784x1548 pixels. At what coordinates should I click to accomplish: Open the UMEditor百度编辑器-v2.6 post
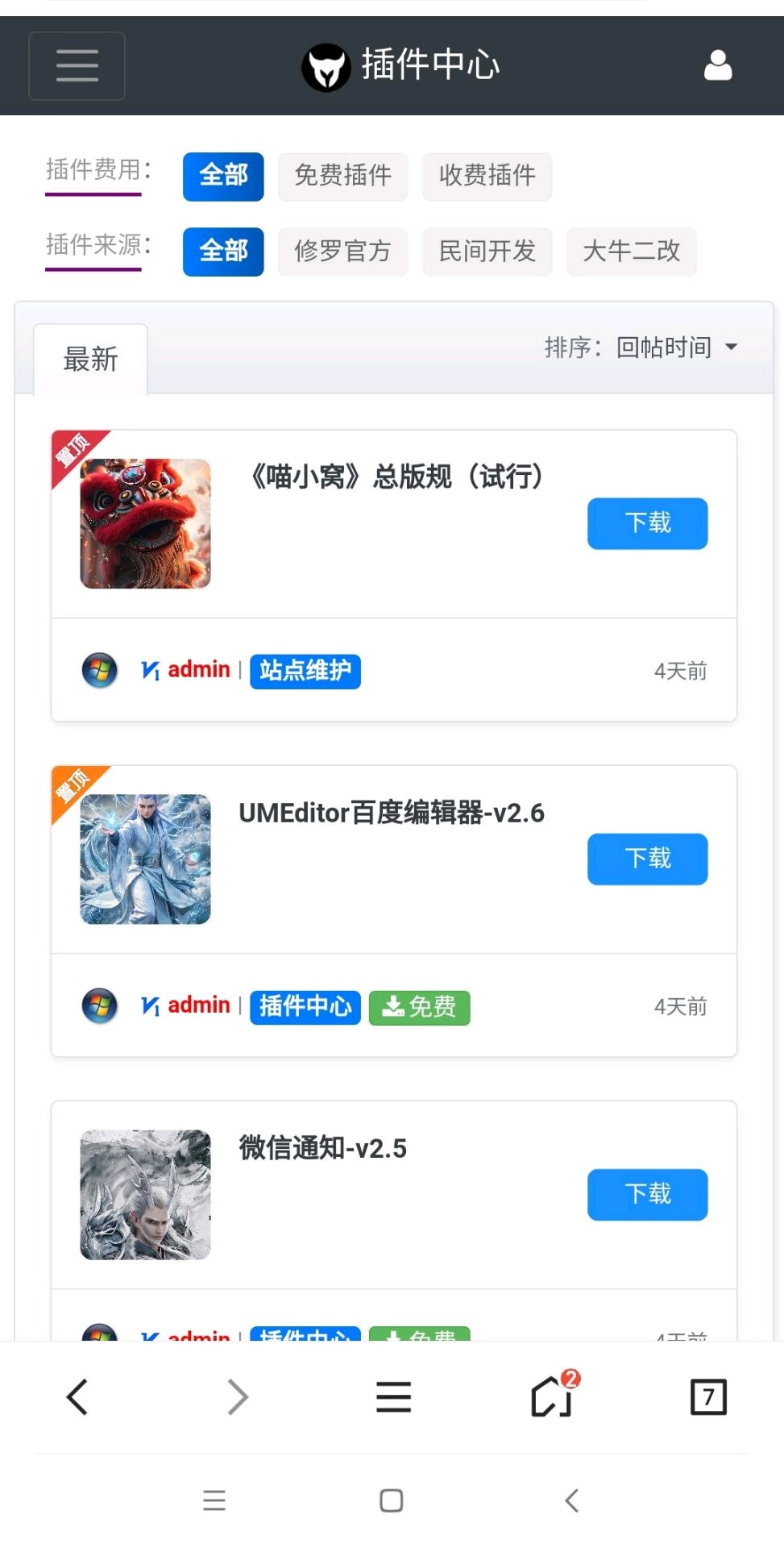[x=392, y=813]
